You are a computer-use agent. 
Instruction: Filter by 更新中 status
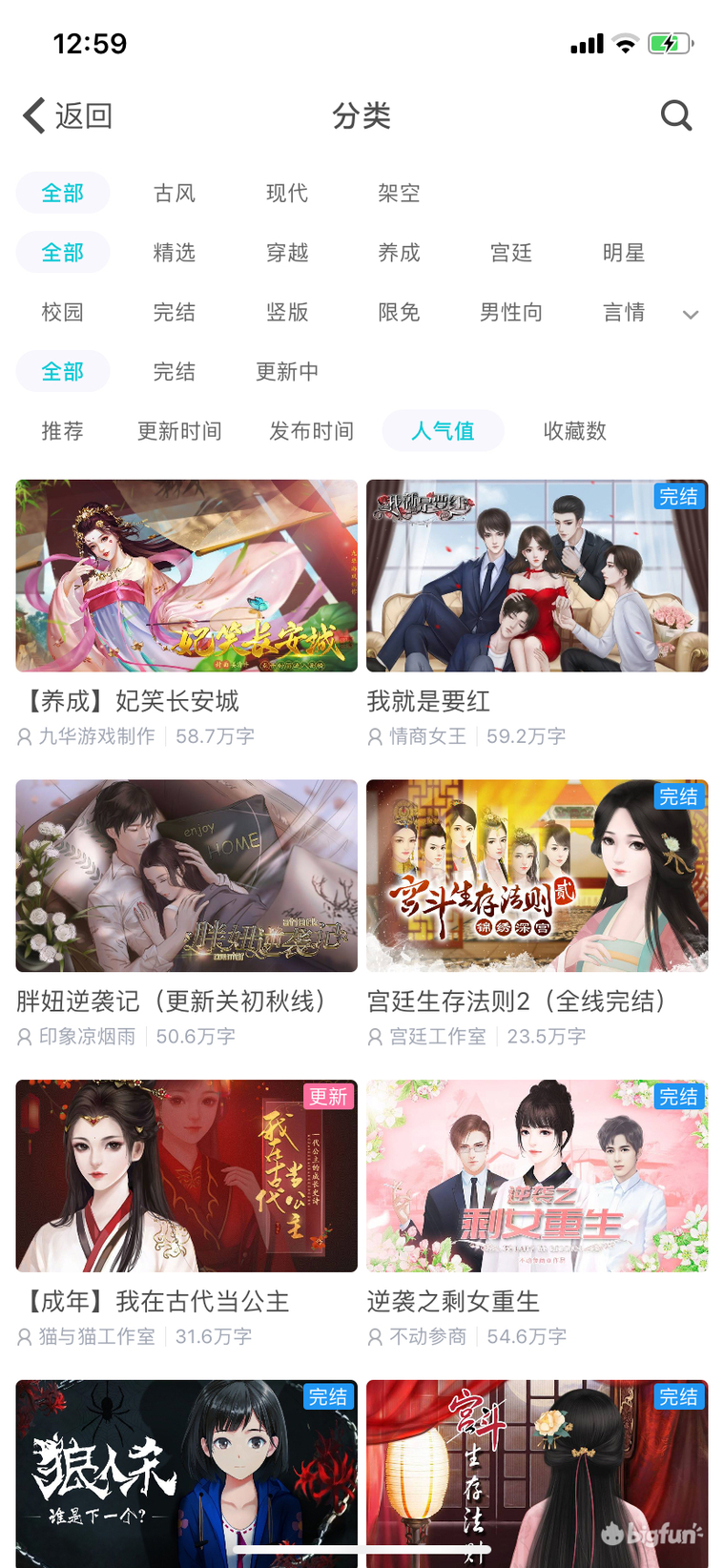286,371
